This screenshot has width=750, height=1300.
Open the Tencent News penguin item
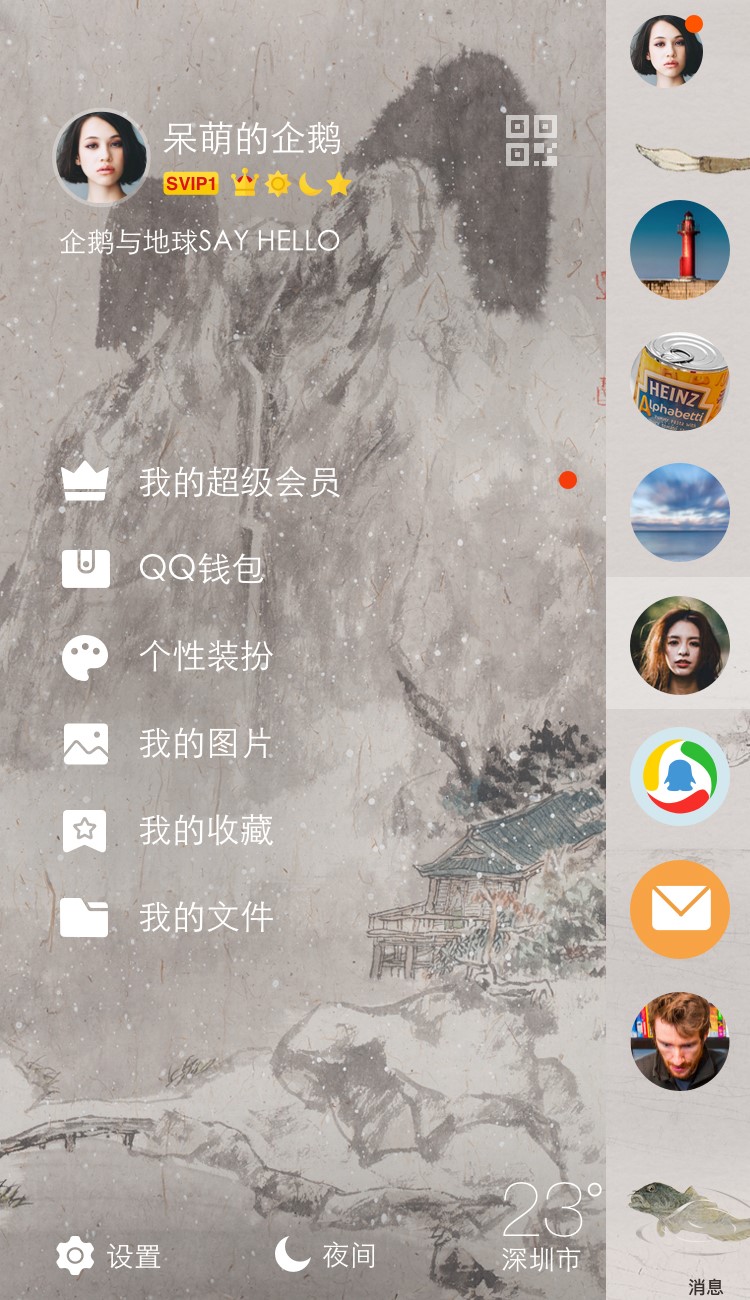(680, 776)
